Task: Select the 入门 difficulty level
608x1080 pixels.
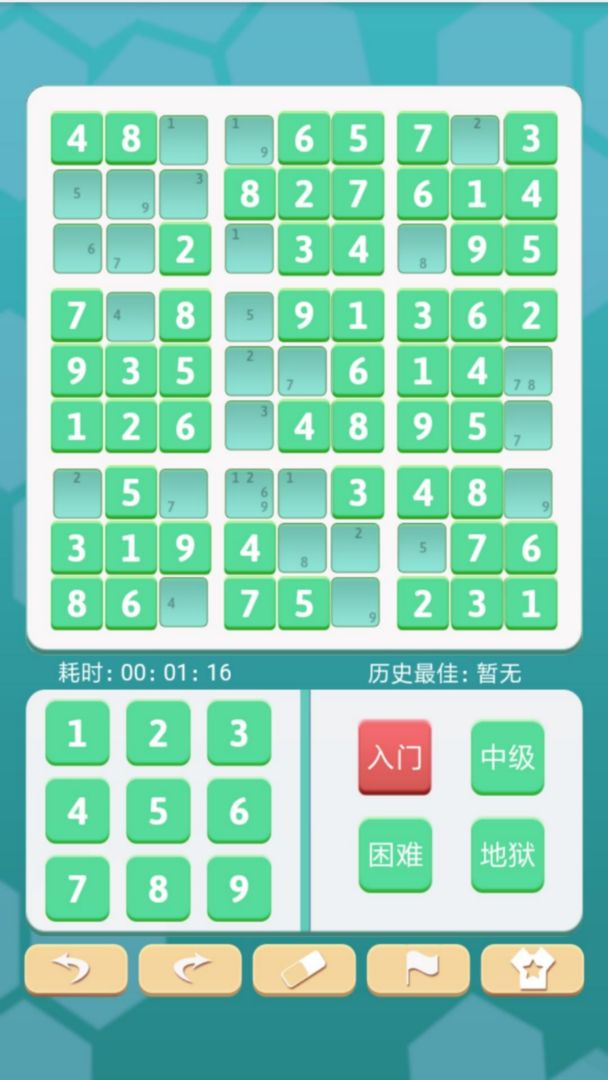Action: [x=395, y=757]
